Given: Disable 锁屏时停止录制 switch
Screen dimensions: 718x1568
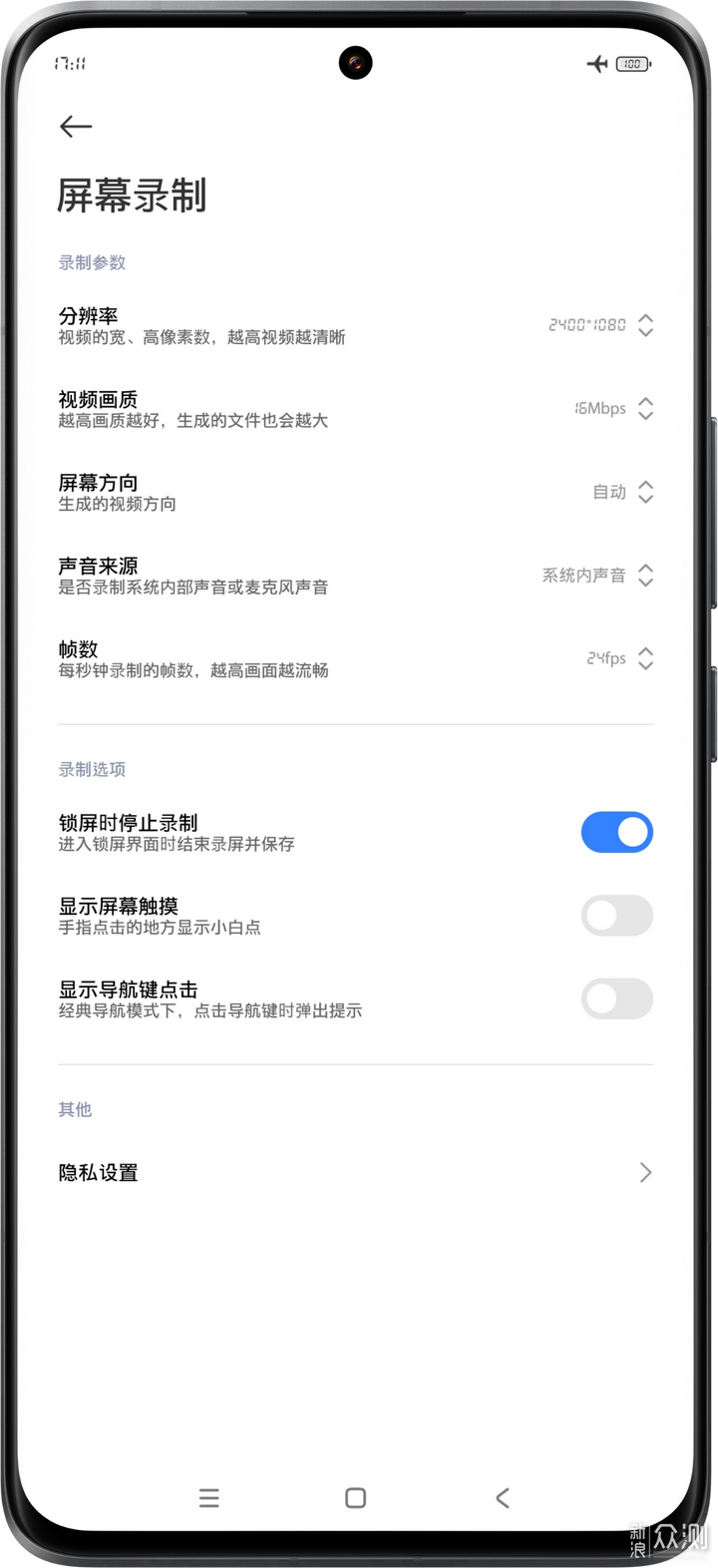Looking at the screenshot, I should (x=616, y=832).
